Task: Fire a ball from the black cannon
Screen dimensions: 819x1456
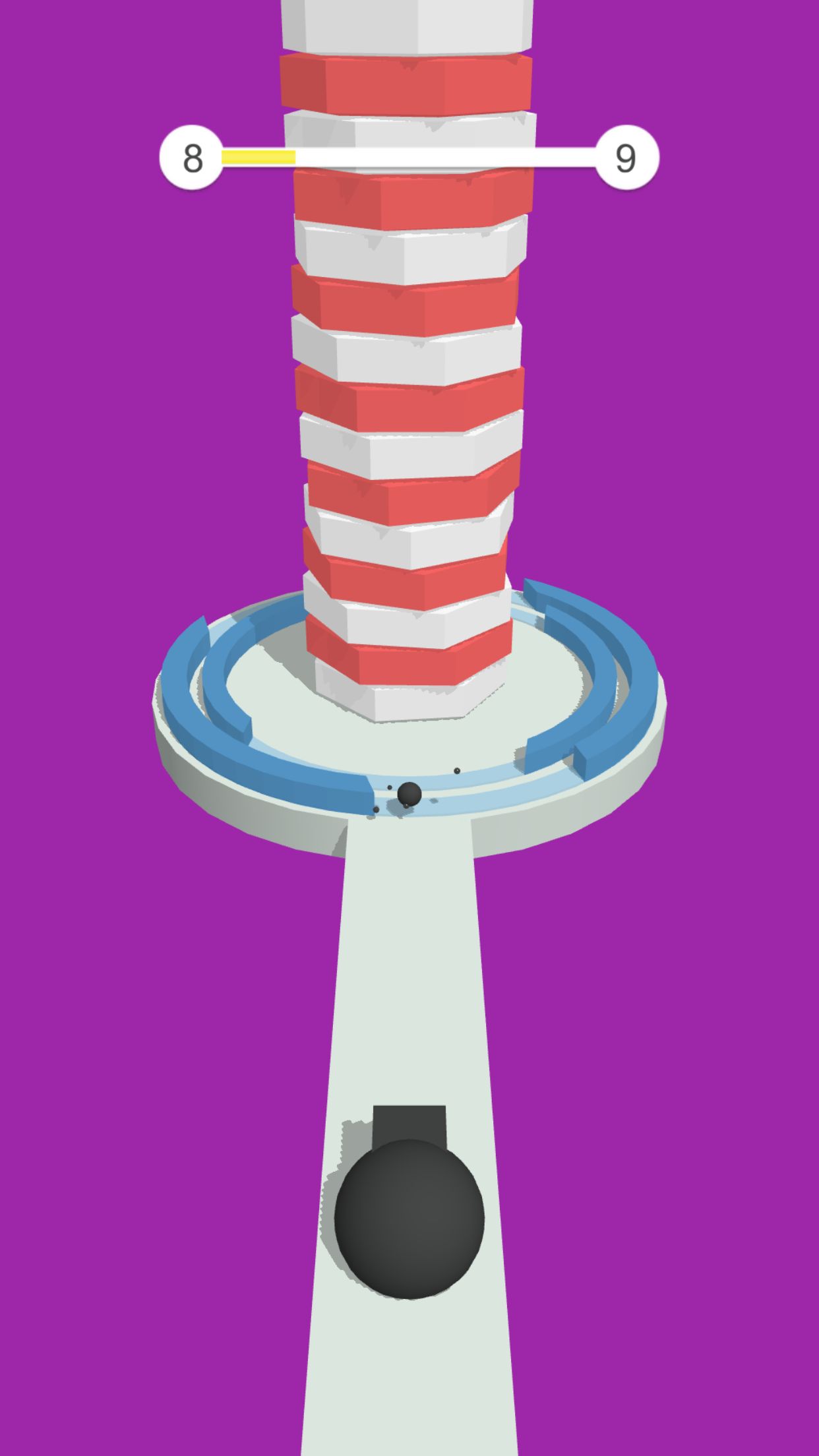Action: coord(409,1217)
